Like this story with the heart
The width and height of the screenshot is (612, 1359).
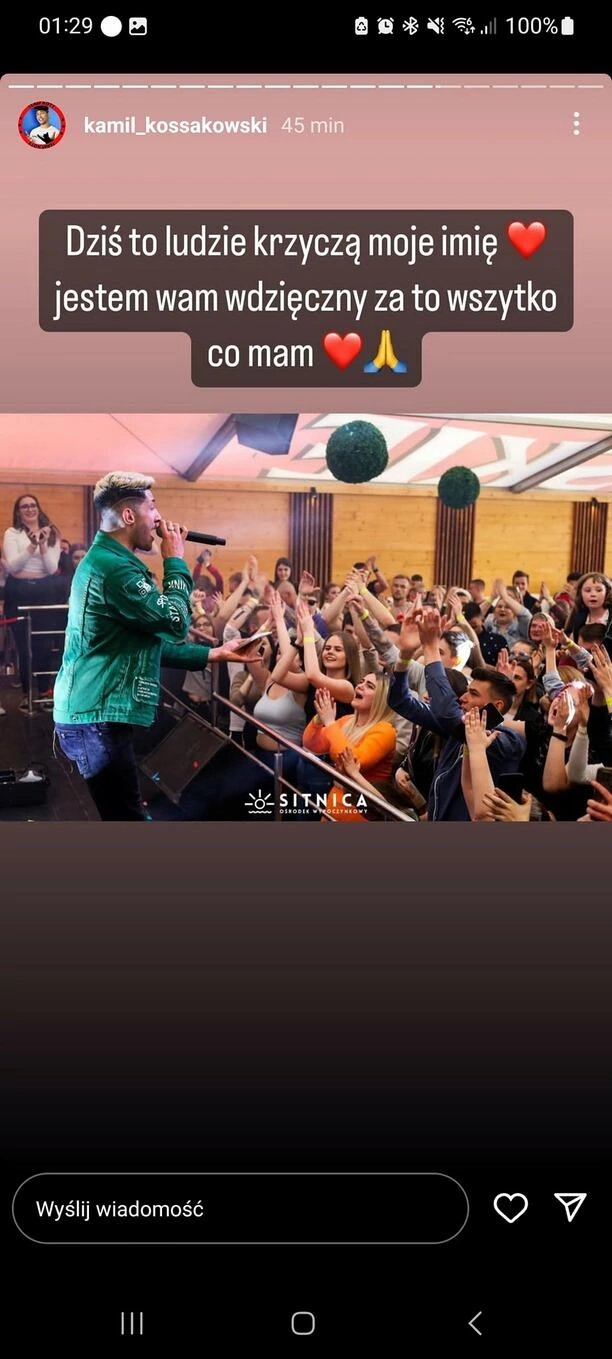pos(510,1208)
